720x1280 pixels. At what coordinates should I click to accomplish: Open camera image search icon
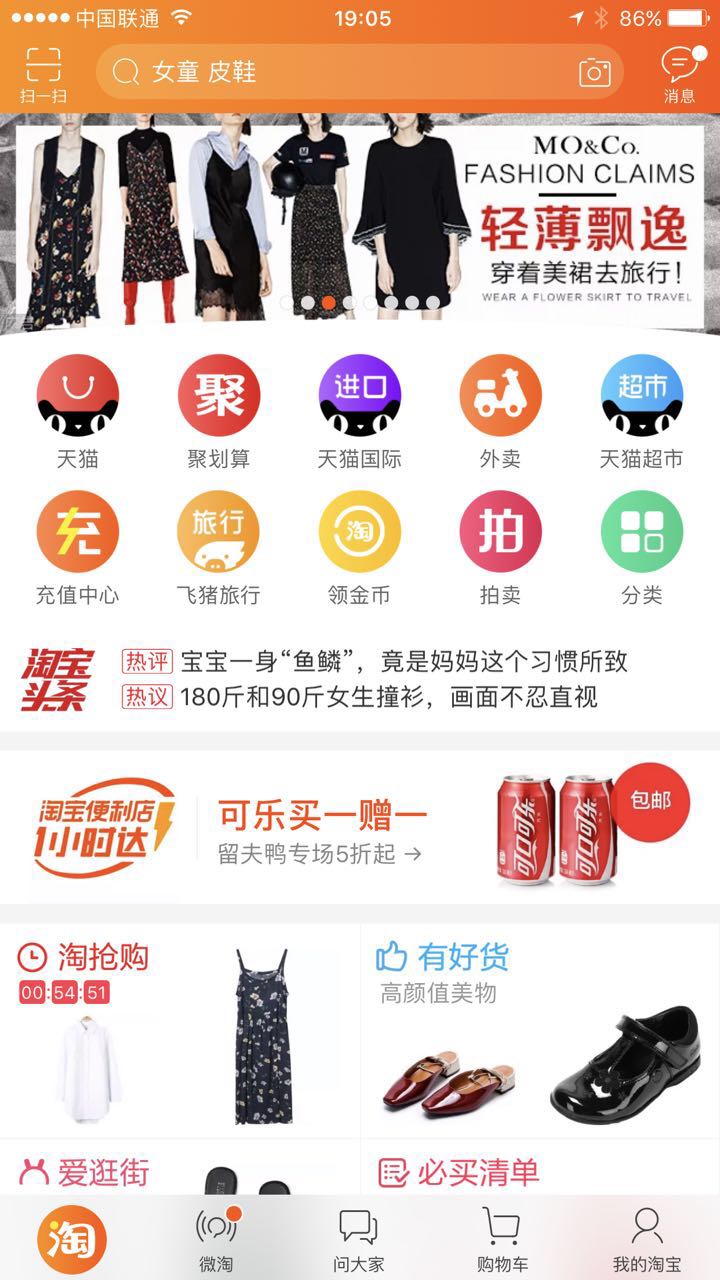(x=594, y=72)
